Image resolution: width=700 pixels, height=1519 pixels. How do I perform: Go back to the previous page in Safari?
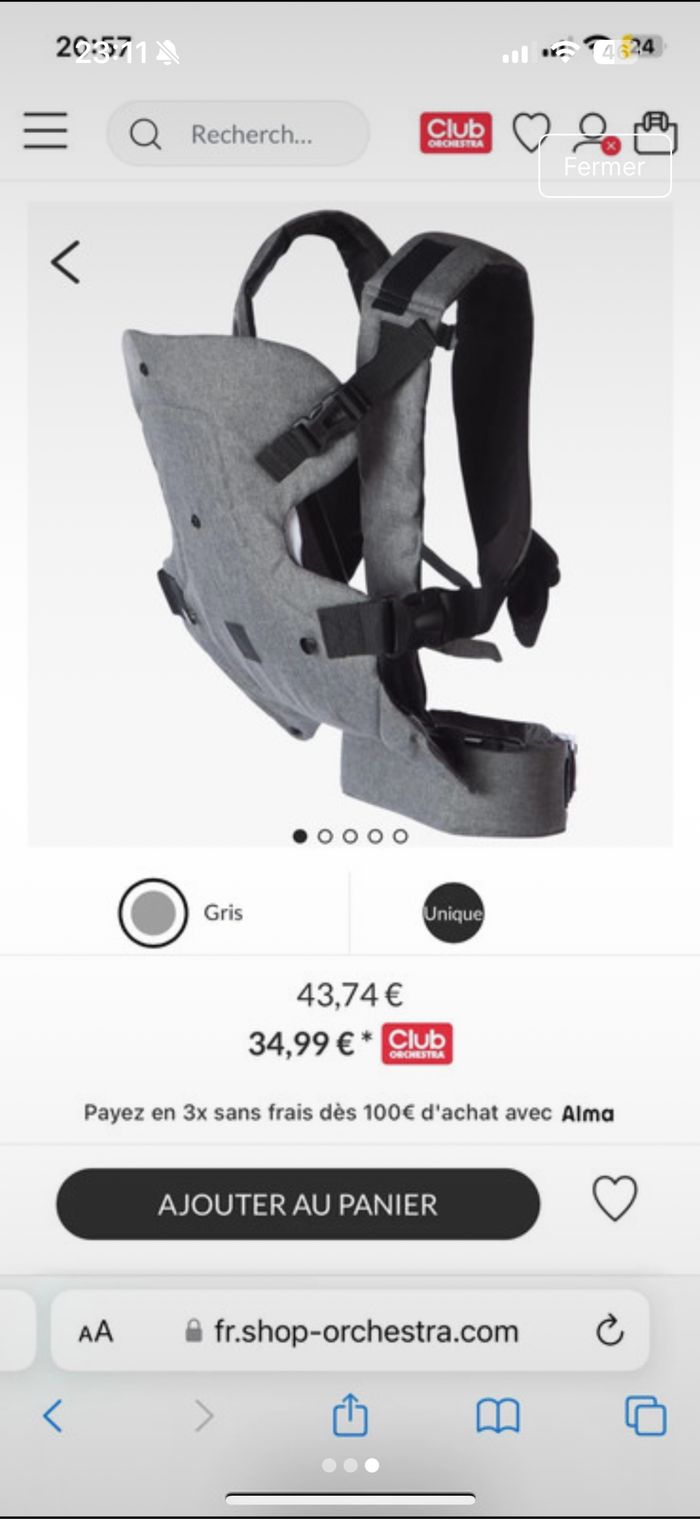53,1415
